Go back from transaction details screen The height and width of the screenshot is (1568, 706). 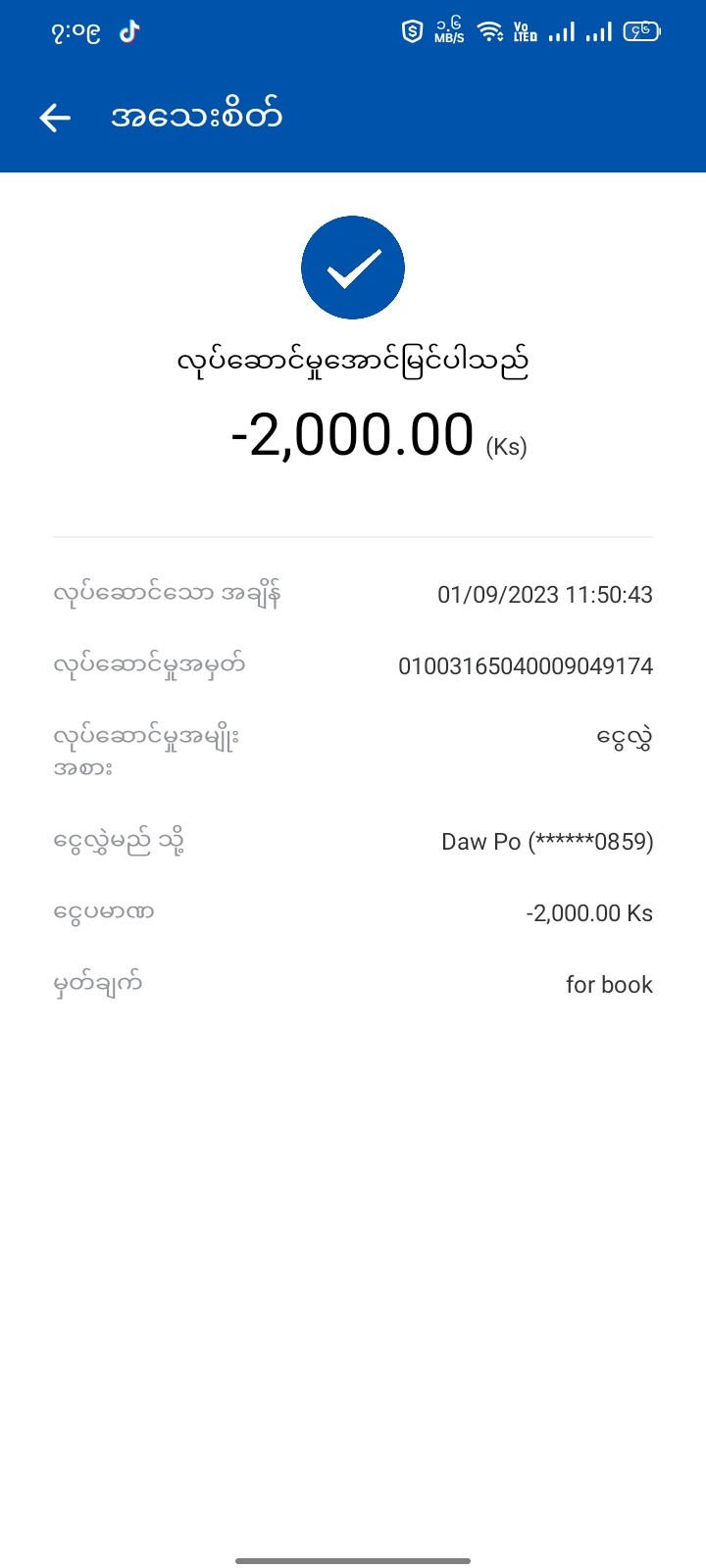[x=55, y=118]
